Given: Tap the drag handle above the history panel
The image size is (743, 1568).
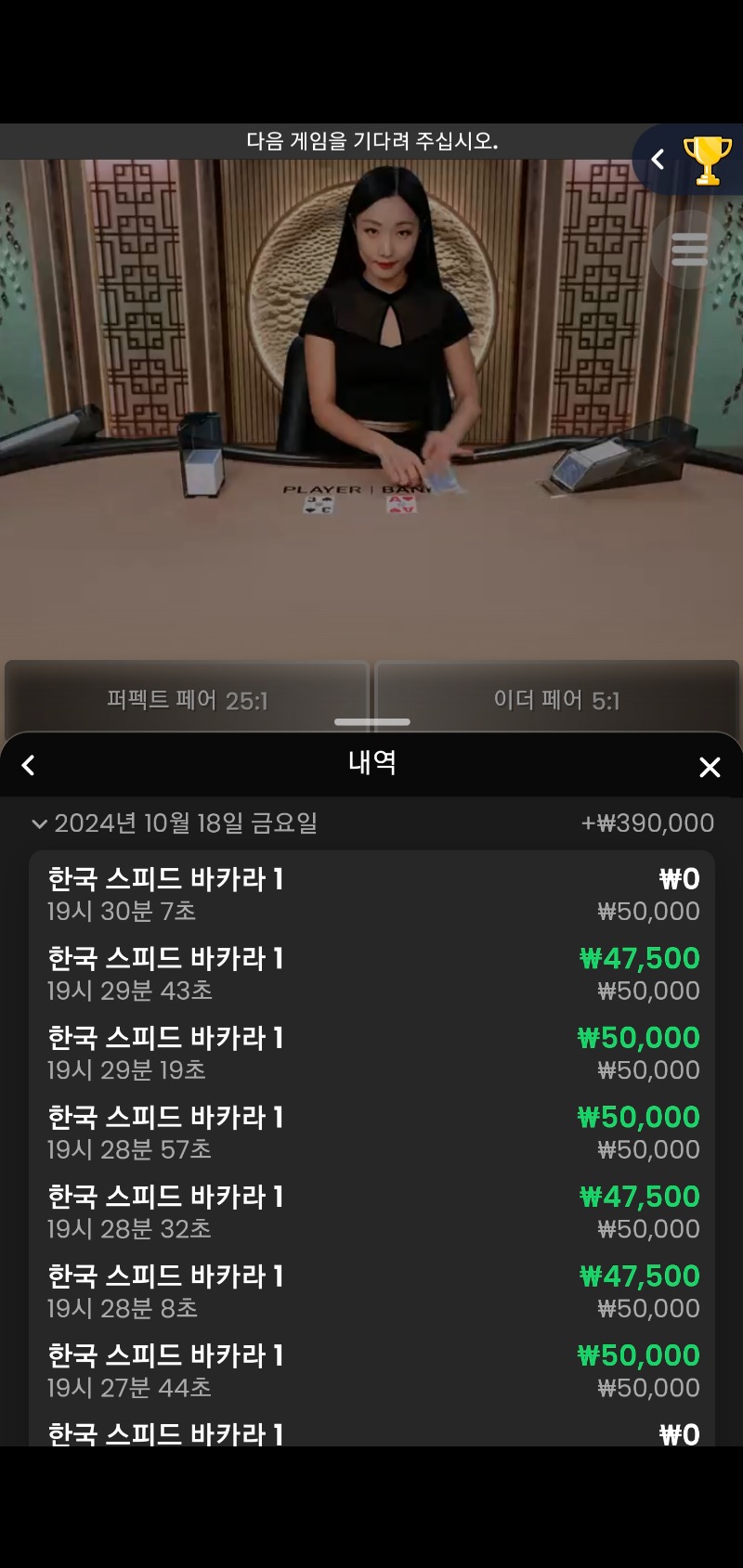Looking at the screenshot, I should pyautogui.click(x=371, y=721).
